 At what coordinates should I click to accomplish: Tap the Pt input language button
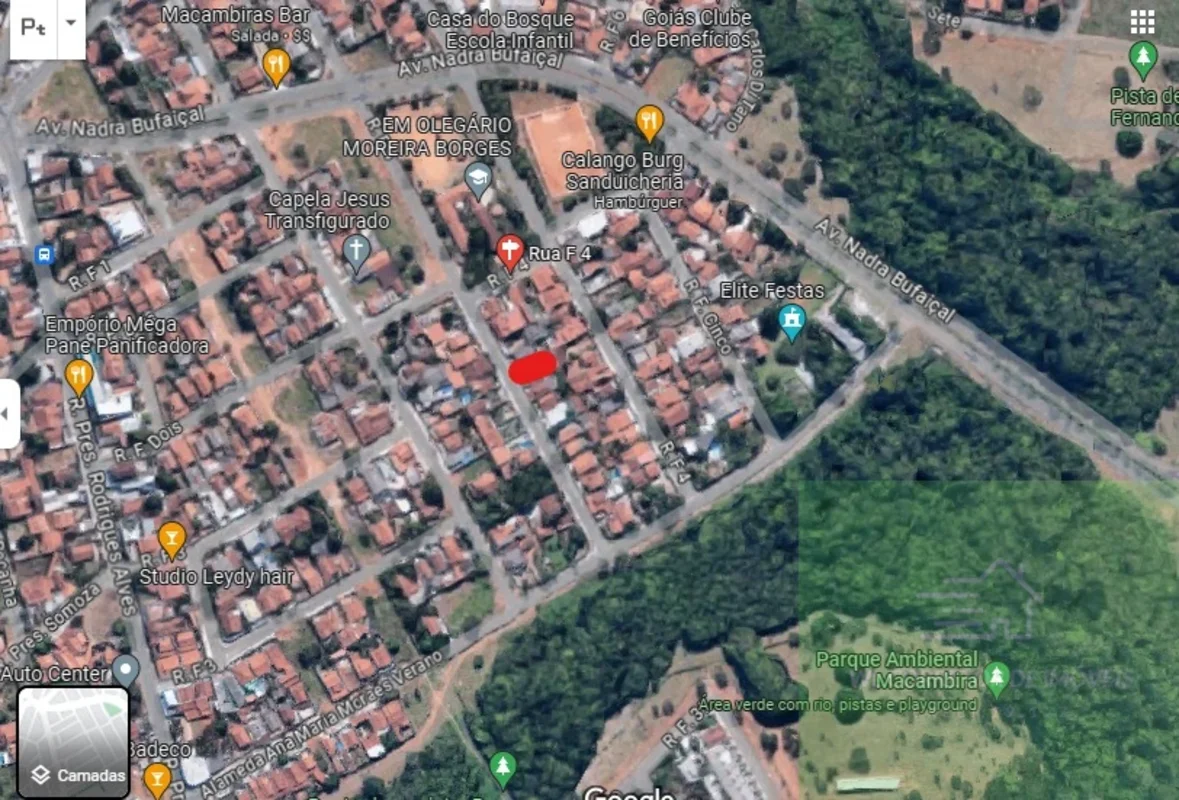pyautogui.click(x=33, y=27)
